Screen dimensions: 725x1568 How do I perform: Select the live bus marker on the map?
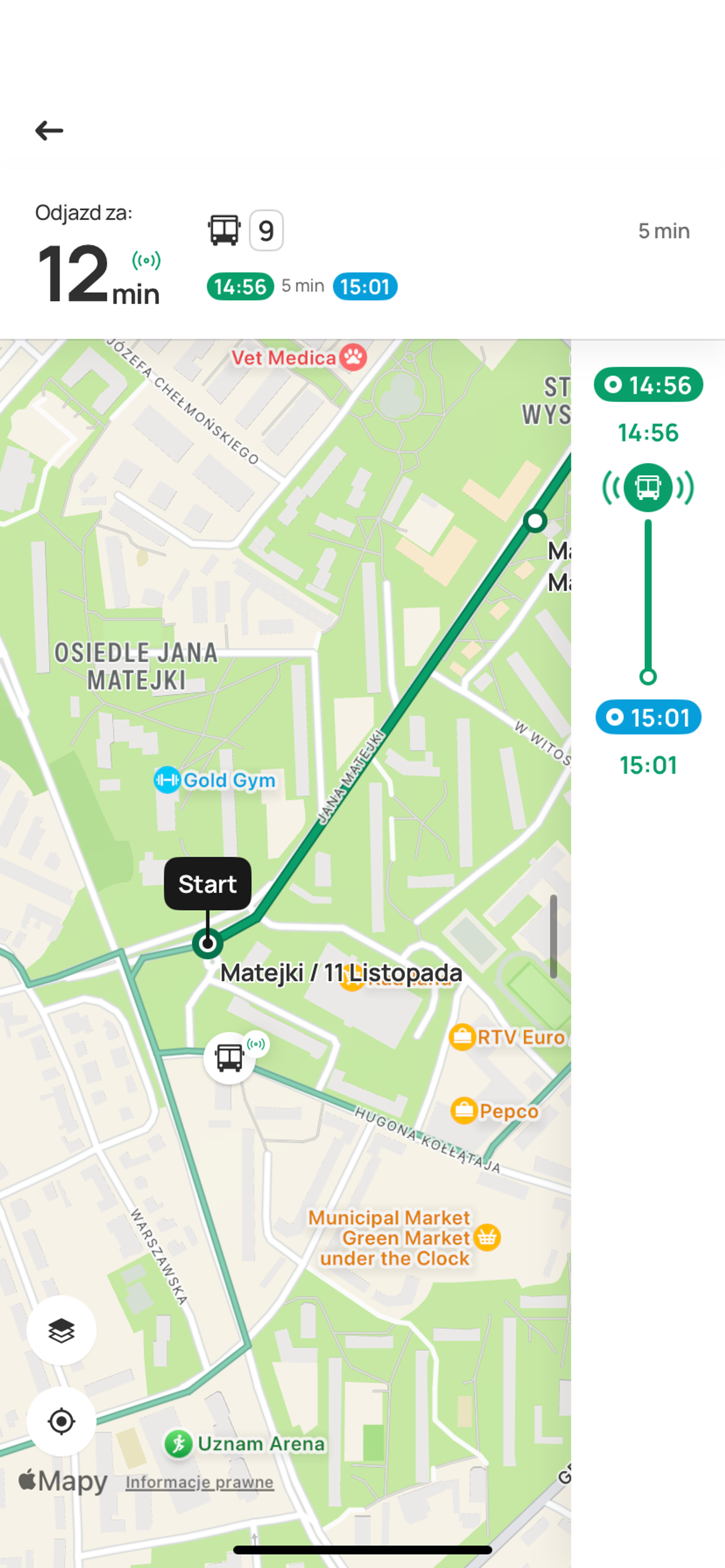(x=230, y=1057)
